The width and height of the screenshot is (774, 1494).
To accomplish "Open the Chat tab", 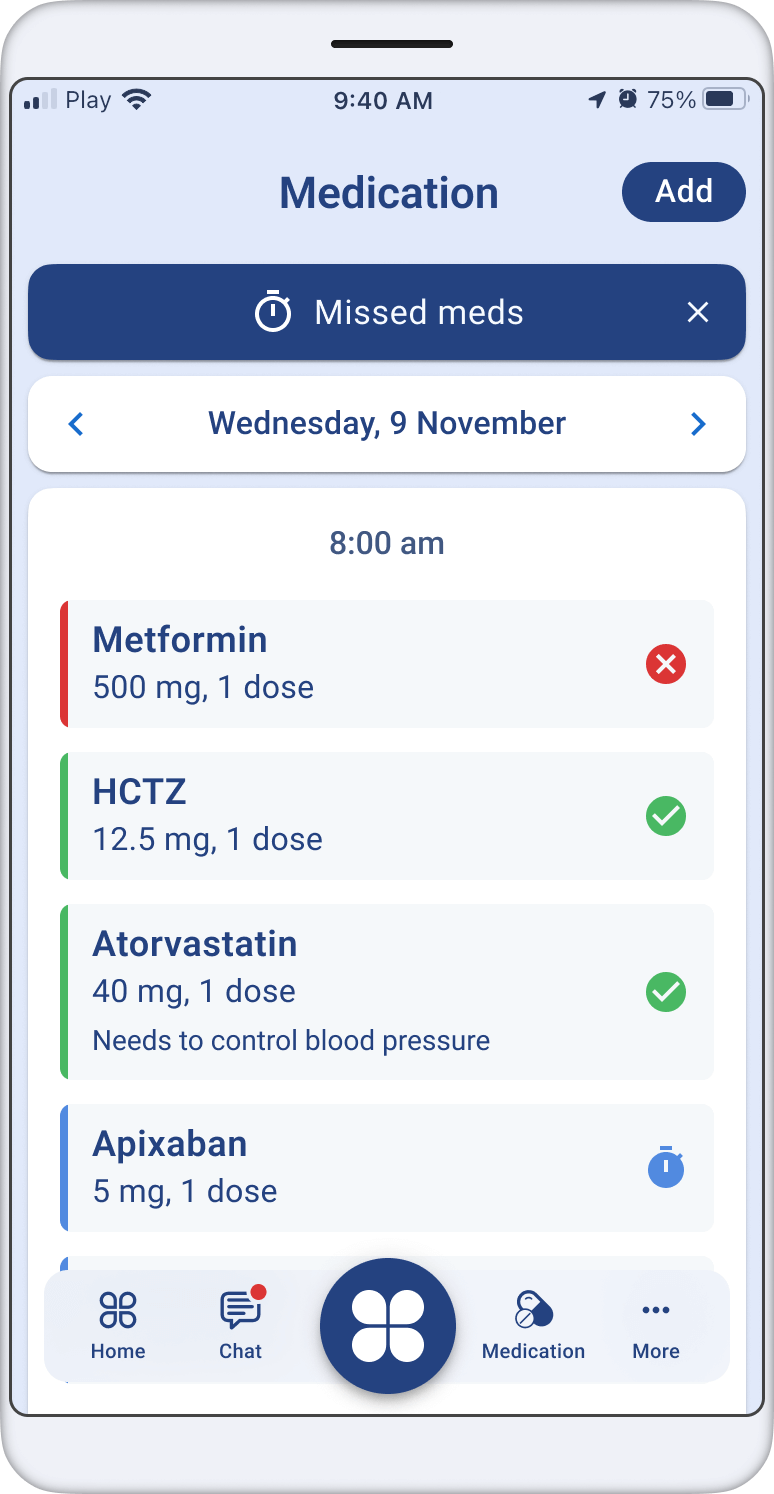I will (x=241, y=1326).
